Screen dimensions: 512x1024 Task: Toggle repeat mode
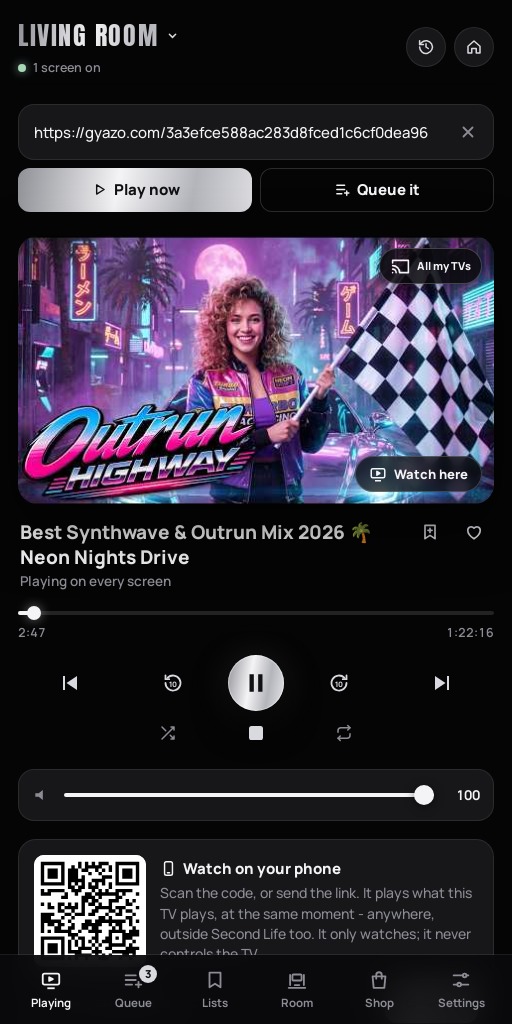click(344, 733)
